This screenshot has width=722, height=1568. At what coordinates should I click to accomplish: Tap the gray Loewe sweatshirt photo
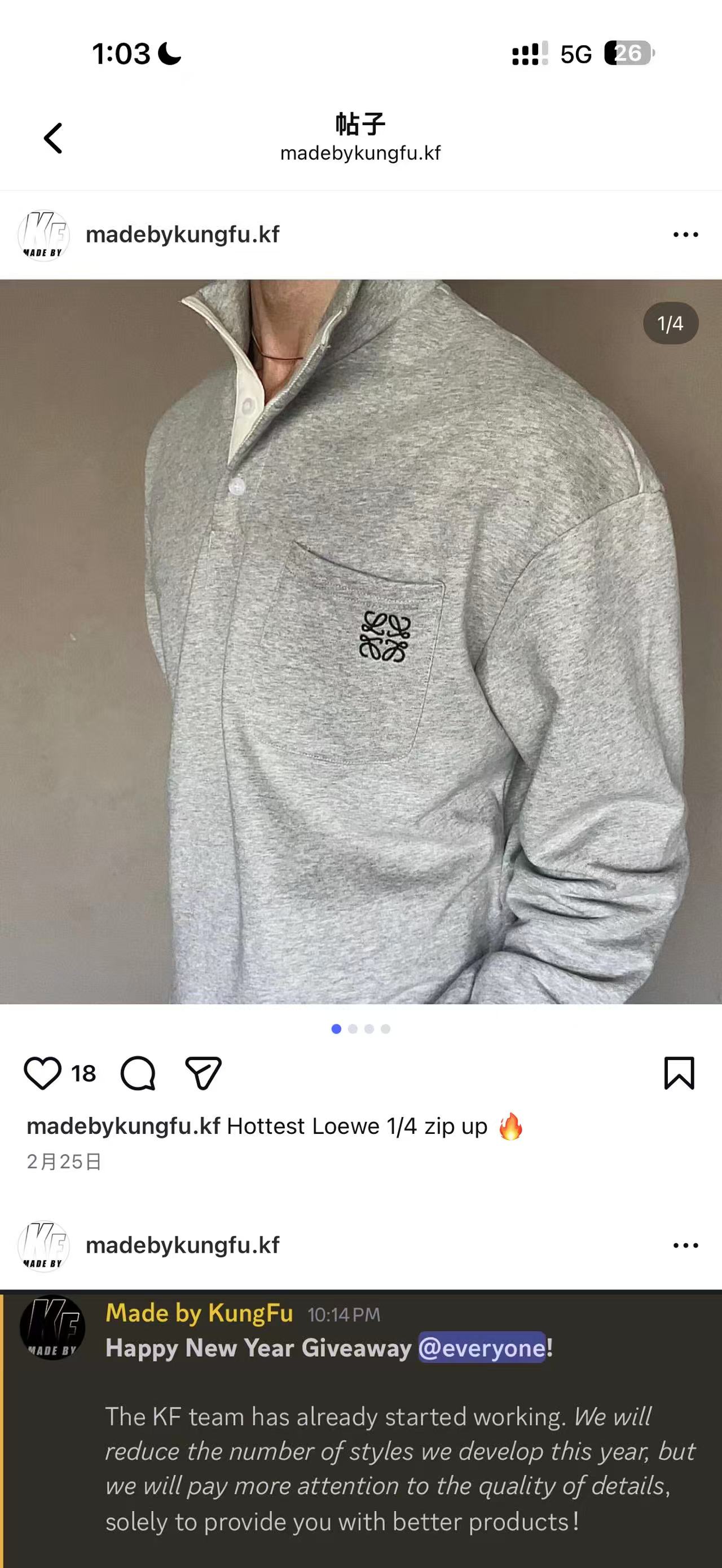[361, 642]
